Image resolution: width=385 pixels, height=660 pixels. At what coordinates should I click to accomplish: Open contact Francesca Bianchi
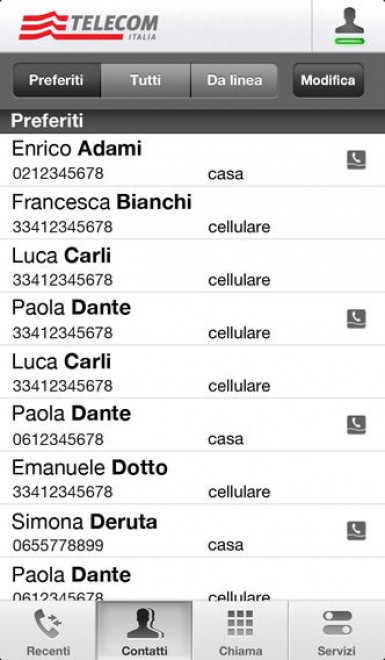click(192, 213)
